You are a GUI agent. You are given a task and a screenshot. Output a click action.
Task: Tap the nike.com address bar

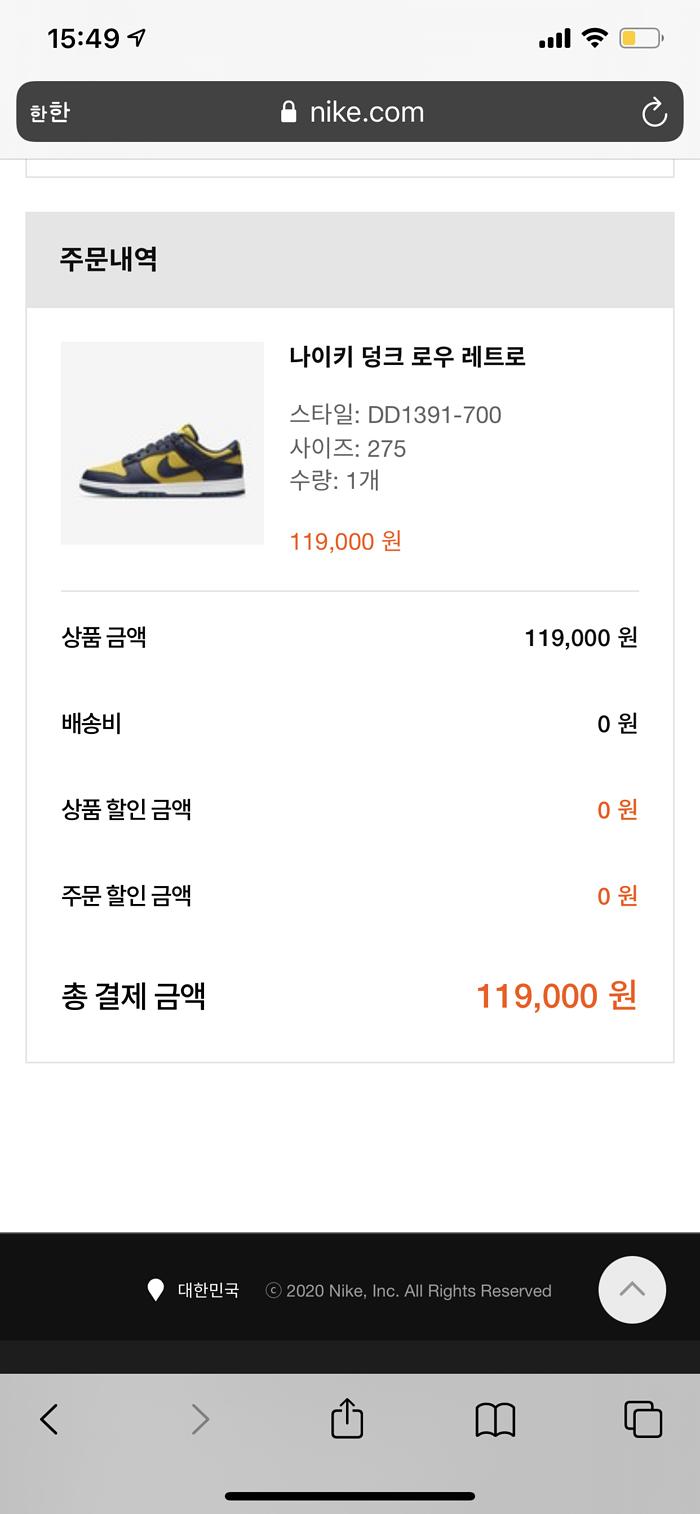(352, 112)
